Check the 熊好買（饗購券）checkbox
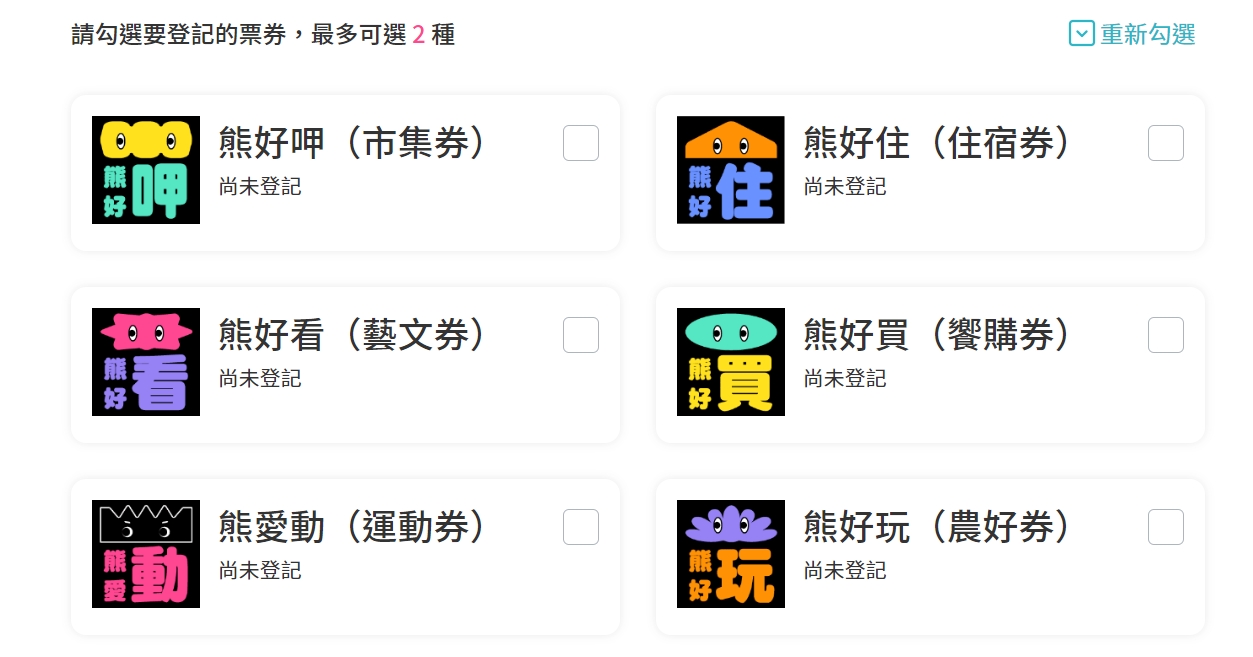Image resolution: width=1253 pixels, height=657 pixels. (x=1166, y=335)
